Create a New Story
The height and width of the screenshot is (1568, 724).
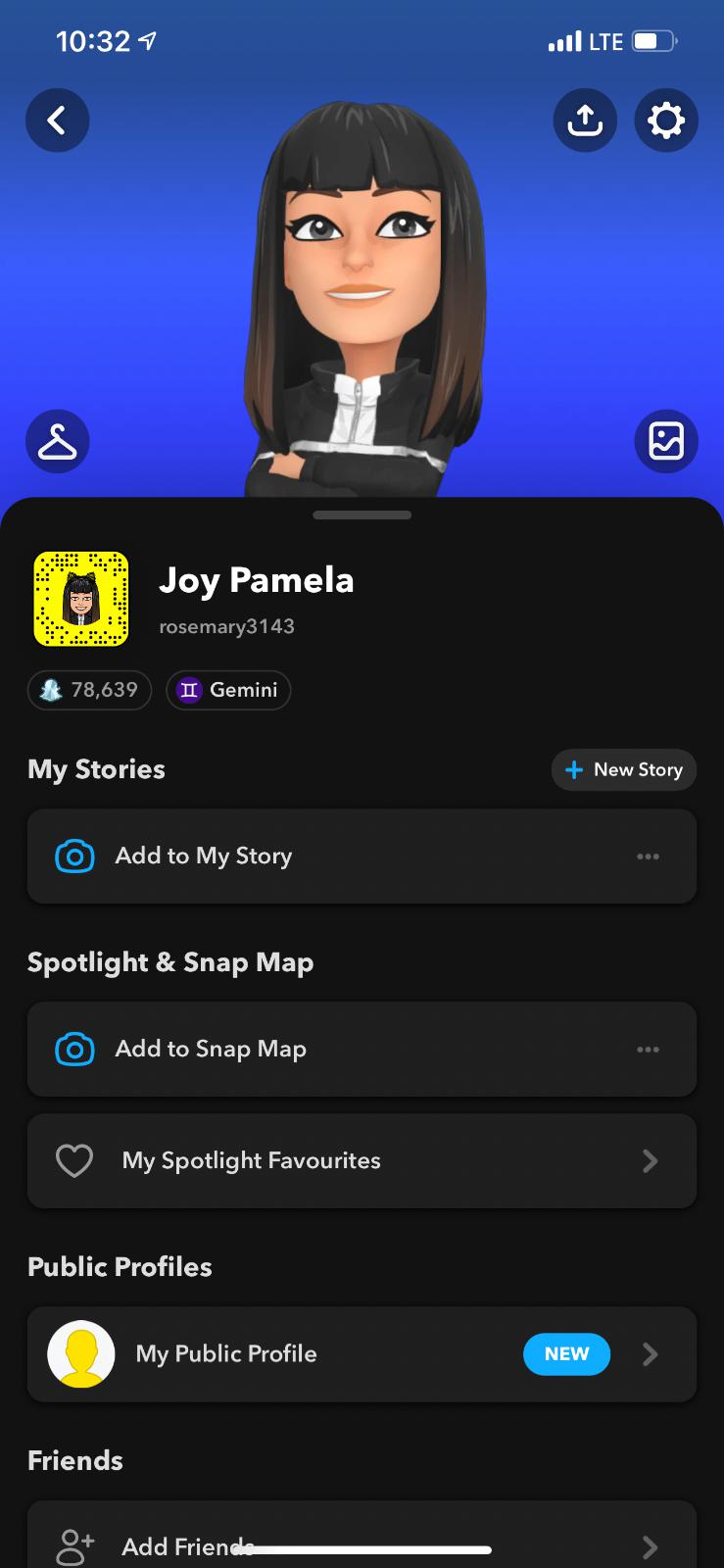point(624,769)
